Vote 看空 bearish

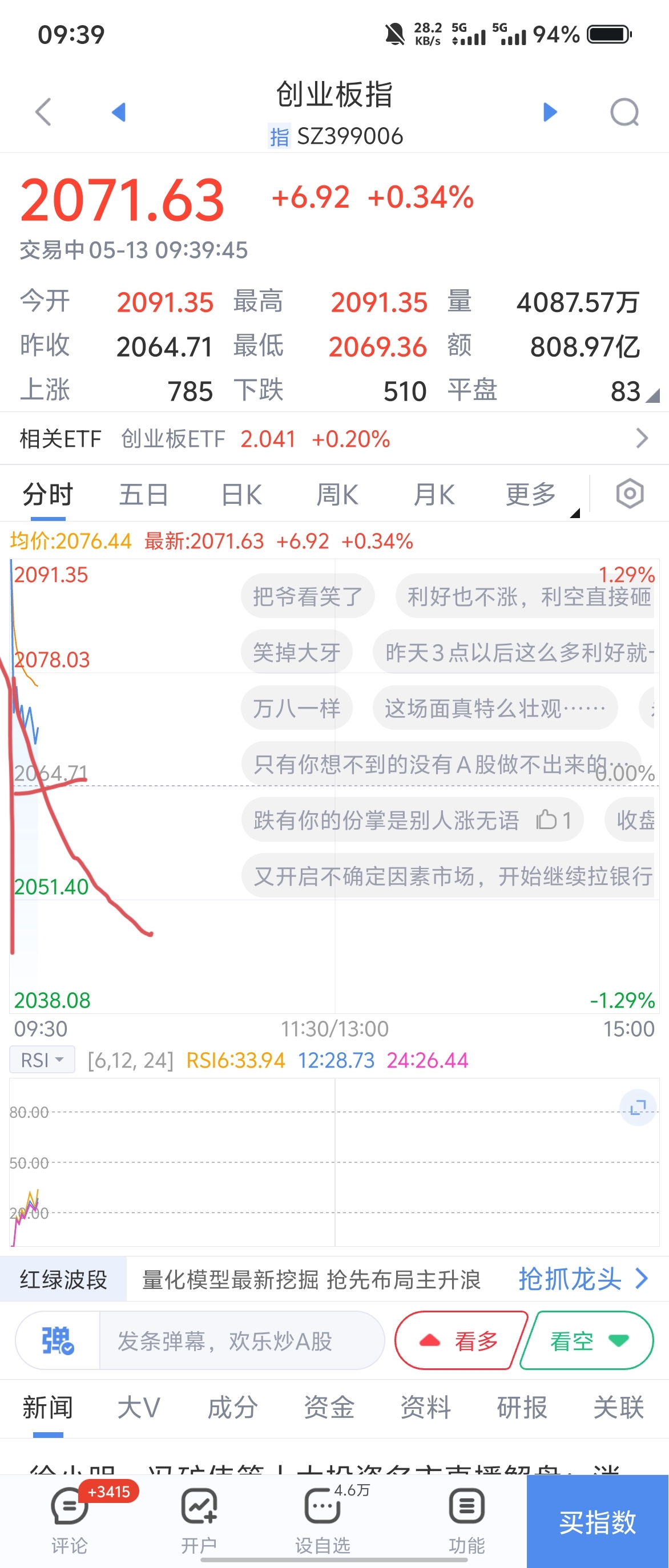pos(587,1340)
